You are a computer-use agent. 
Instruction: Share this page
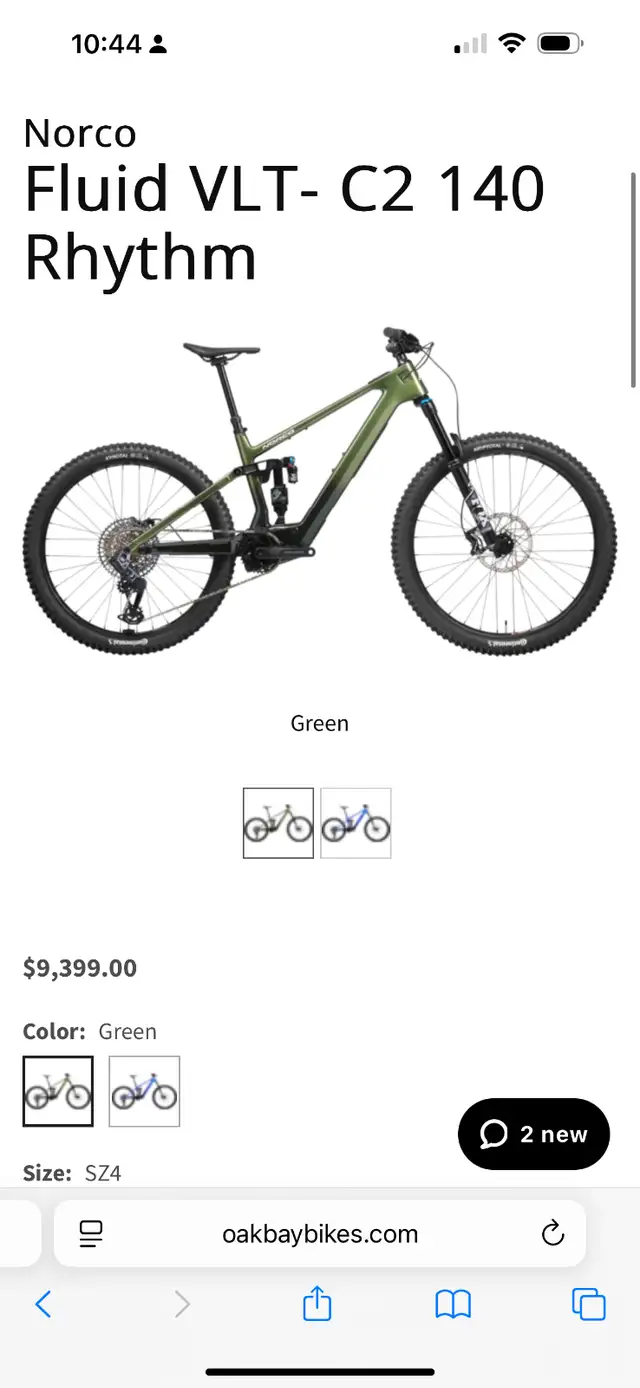(317, 1303)
